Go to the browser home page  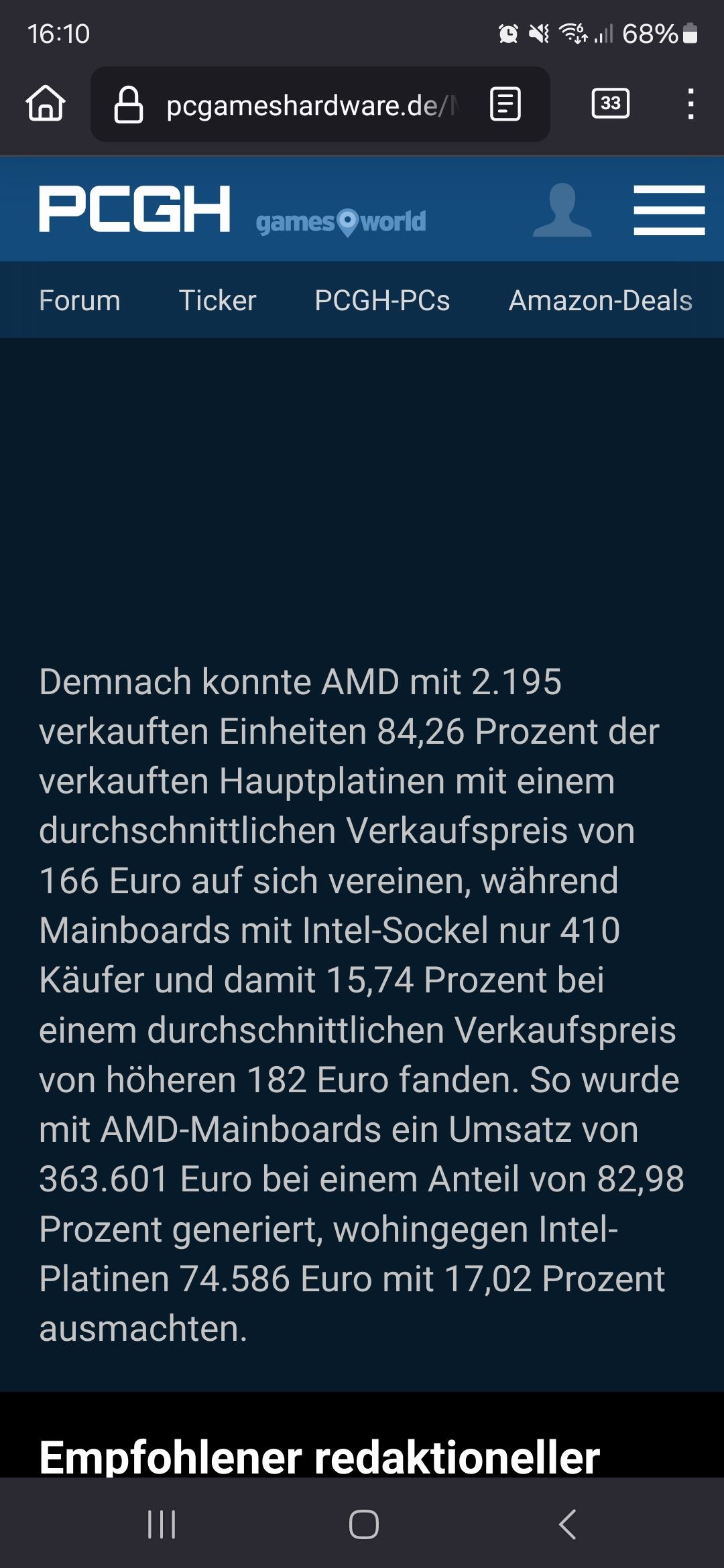[46, 104]
